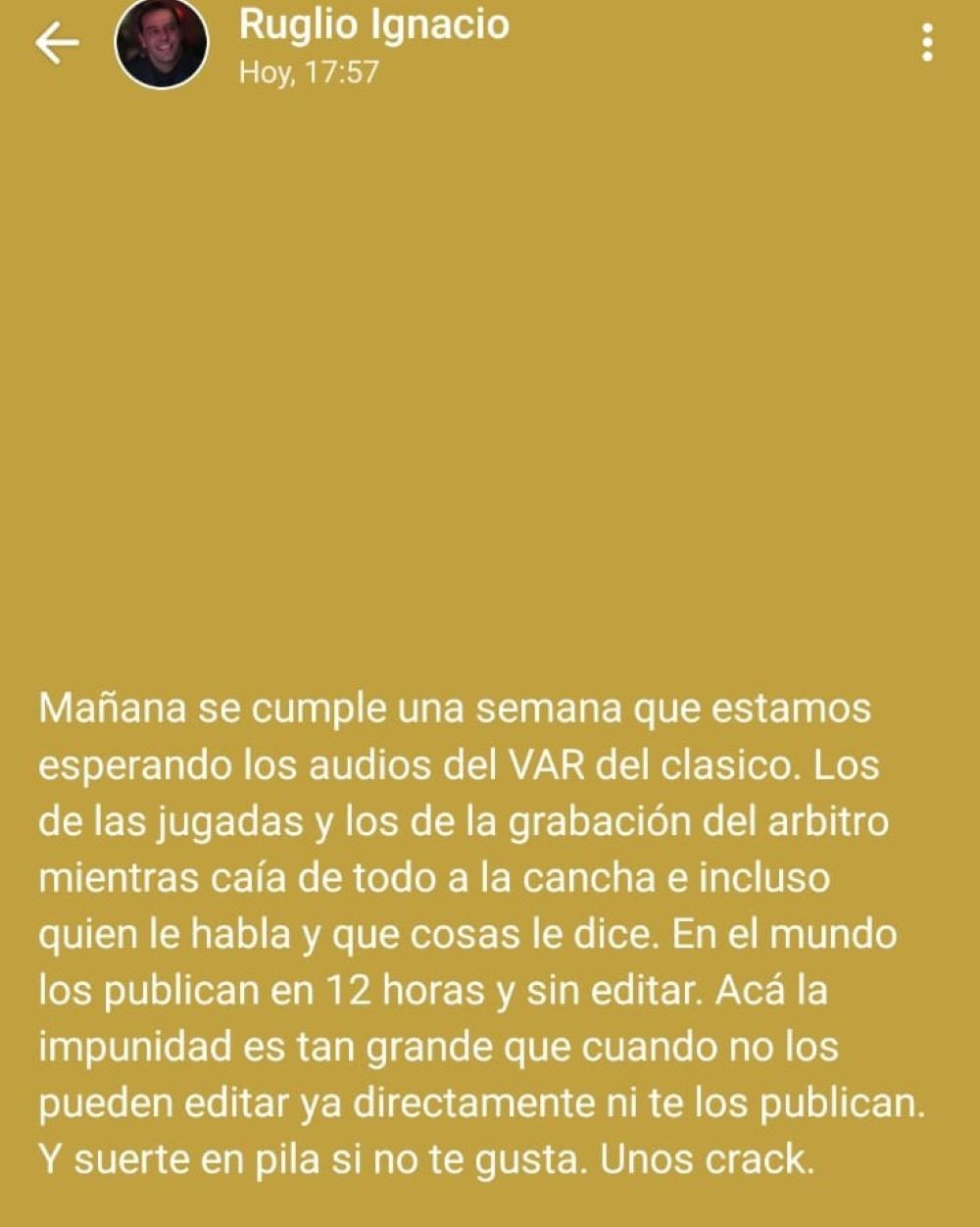The width and height of the screenshot is (980, 1227).
Task: Expand details by tapping the header name
Action: pyautogui.click(x=375, y=26)
